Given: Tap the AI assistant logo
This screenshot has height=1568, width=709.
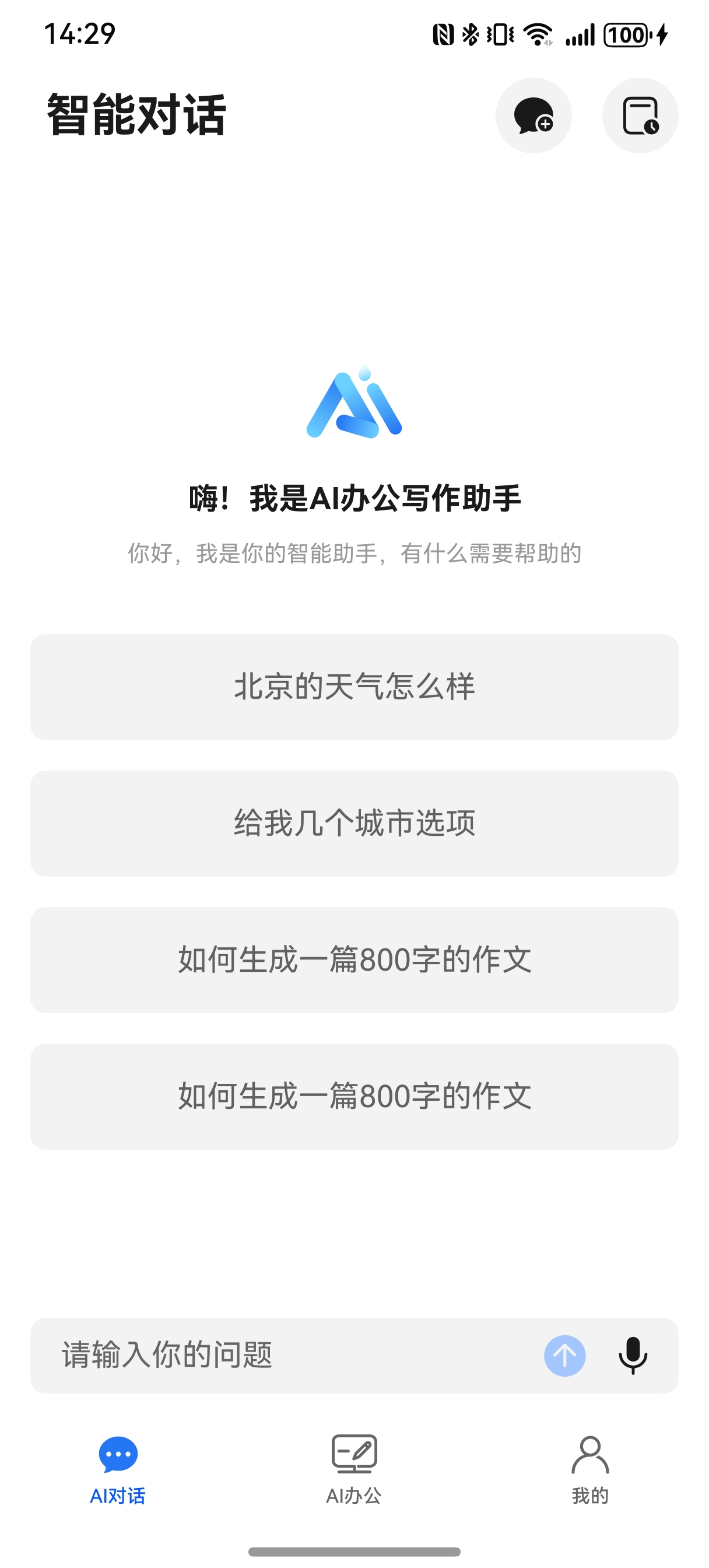Looking at the screenshot, I should pos(354,405).
